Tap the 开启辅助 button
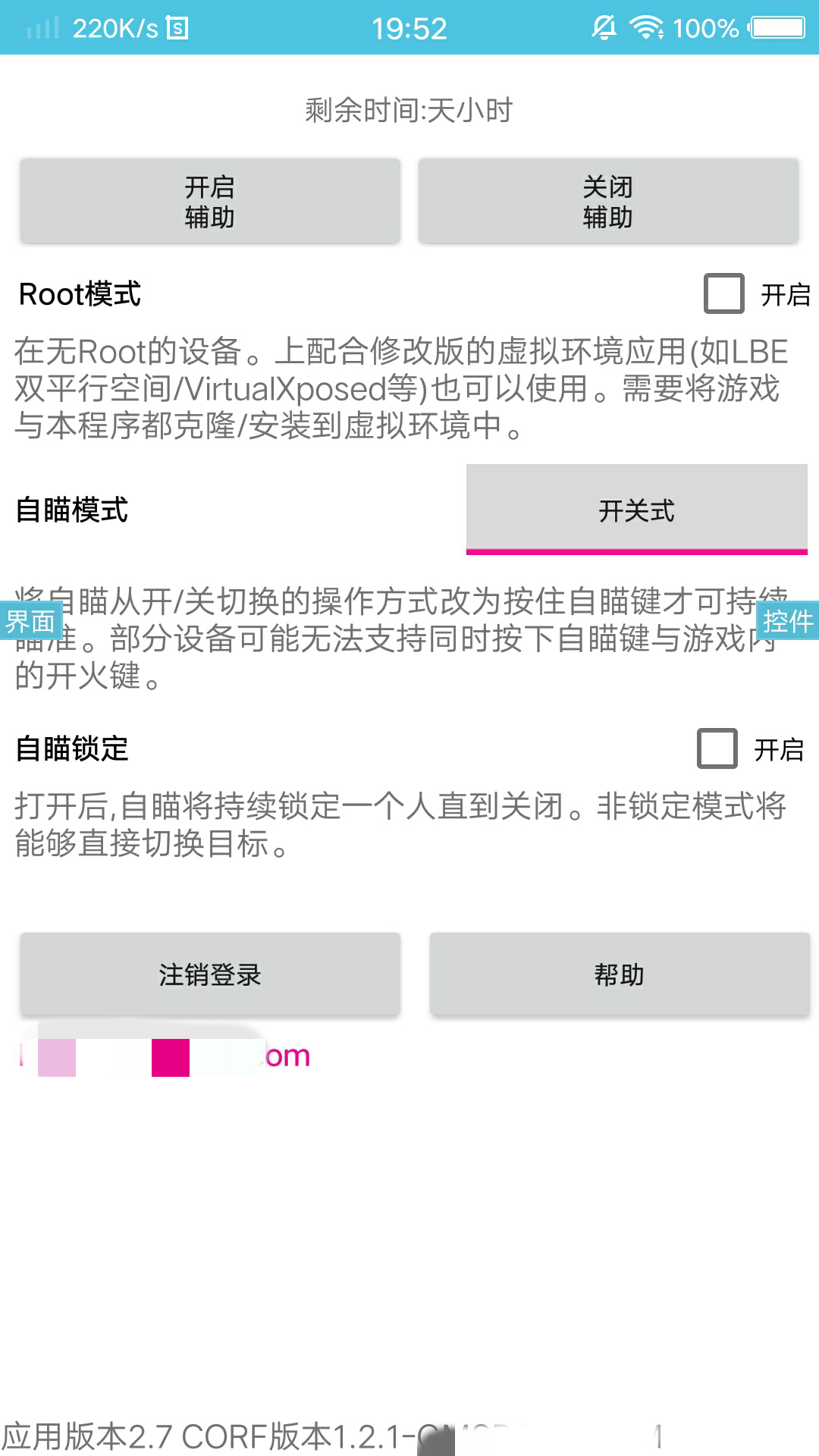 (210, 202)
